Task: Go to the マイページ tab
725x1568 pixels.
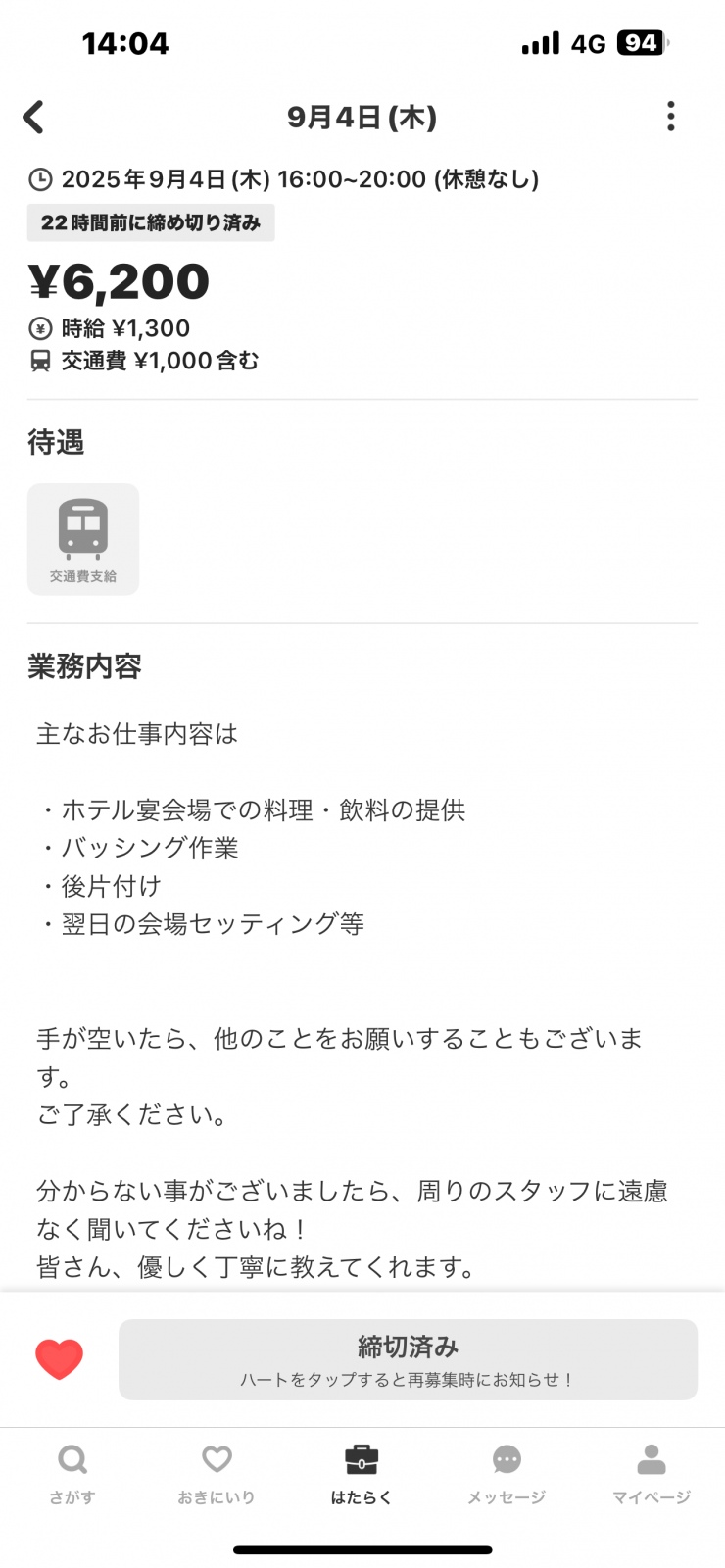Action: (x=652, y=1475)
